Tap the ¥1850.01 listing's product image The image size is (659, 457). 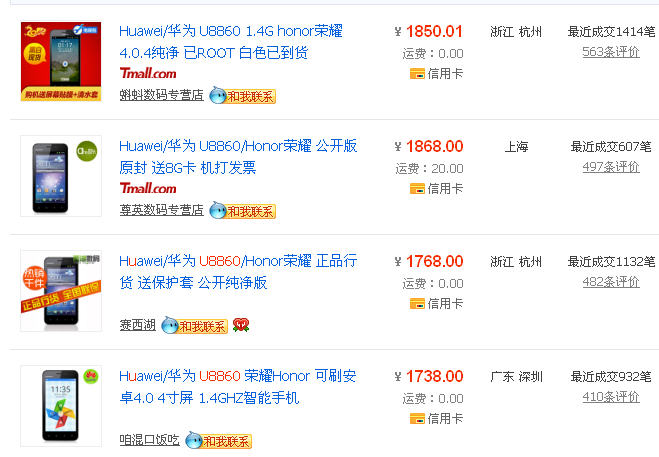(x=61, y=61)
